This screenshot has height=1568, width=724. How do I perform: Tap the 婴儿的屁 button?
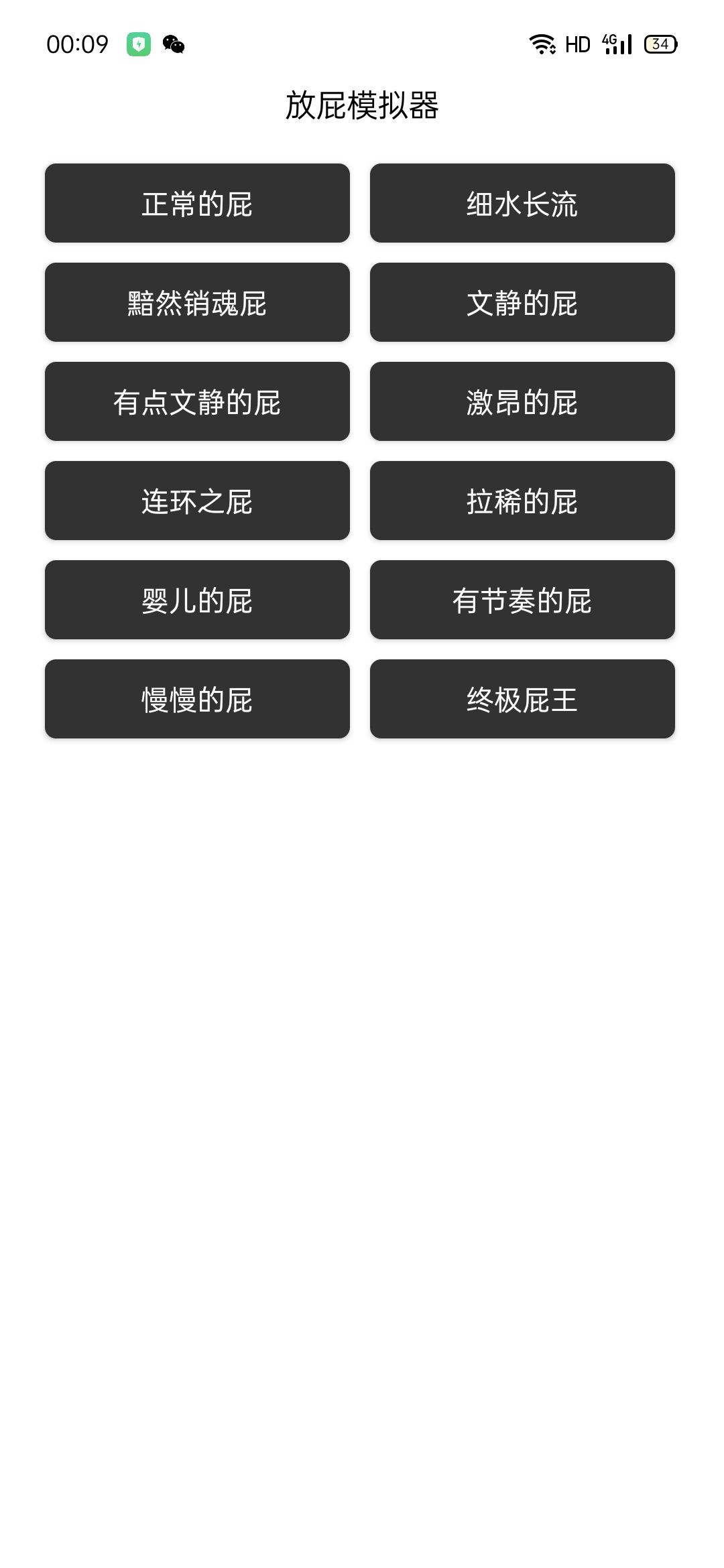click(x=196, y=600)
